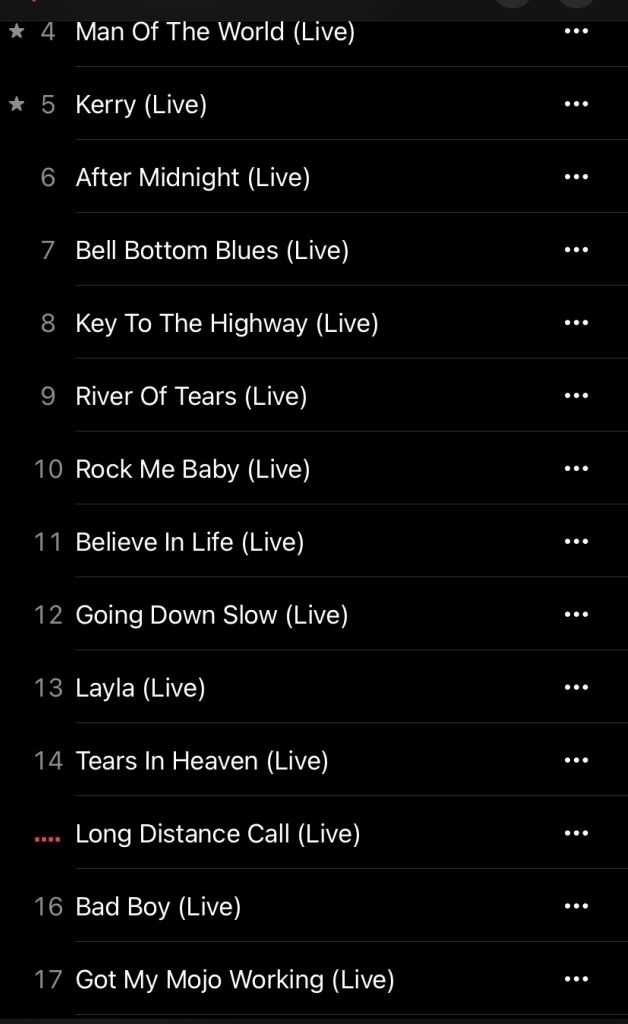Play Believe In Life (Live)
The height and width of the screenshot is (1024, 628).
pyautogui.click(x=189, y=542)
